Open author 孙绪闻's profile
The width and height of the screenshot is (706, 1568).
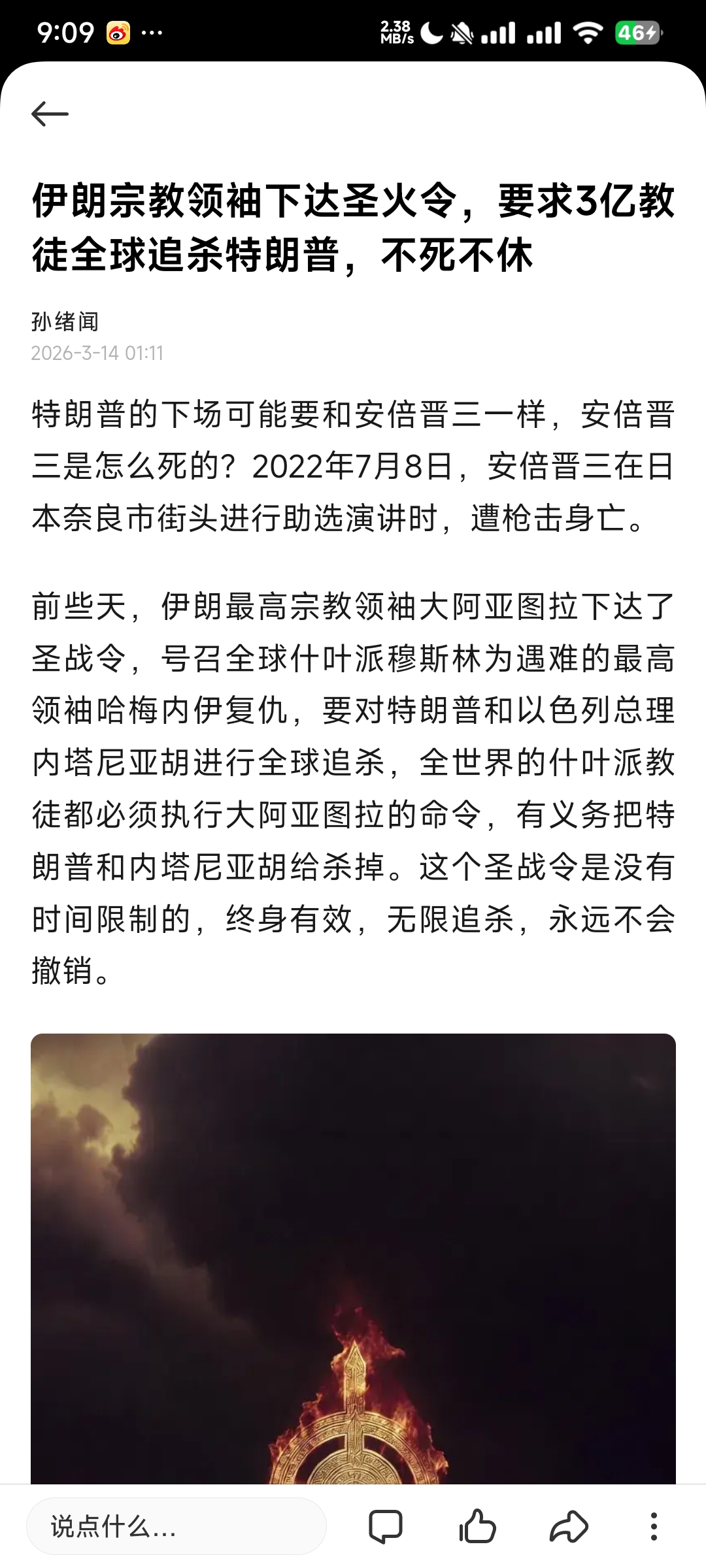[65, 321]
